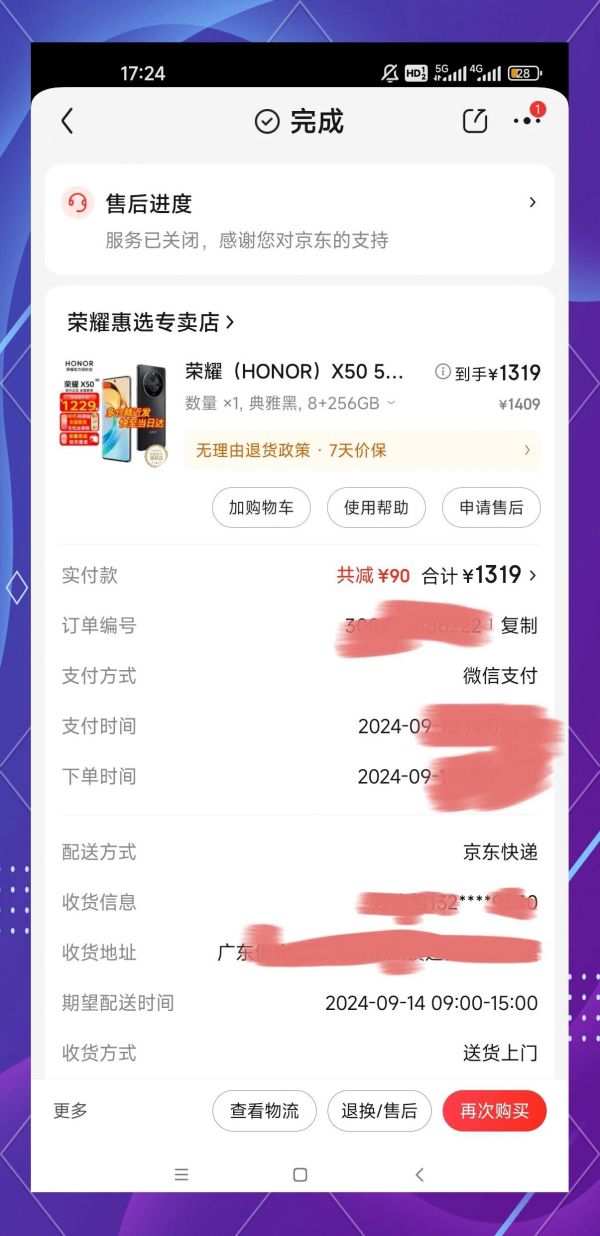The width and height of the screenshot is (600, 1236).
Task: Open 使用帮助 usage help
Action: [x=376, y=508]
